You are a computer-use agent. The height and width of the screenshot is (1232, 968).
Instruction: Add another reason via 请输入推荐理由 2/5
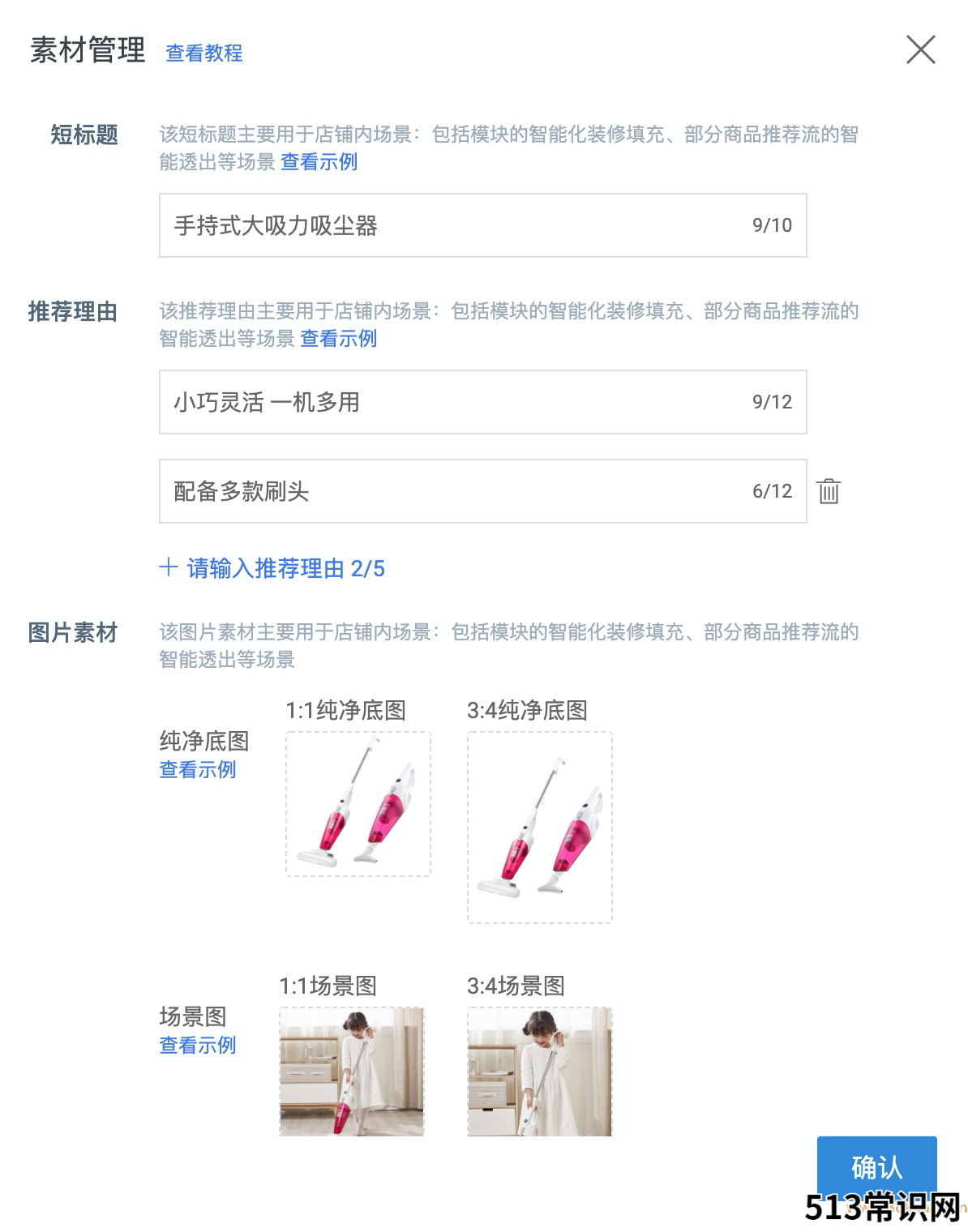tap(272, 568)
